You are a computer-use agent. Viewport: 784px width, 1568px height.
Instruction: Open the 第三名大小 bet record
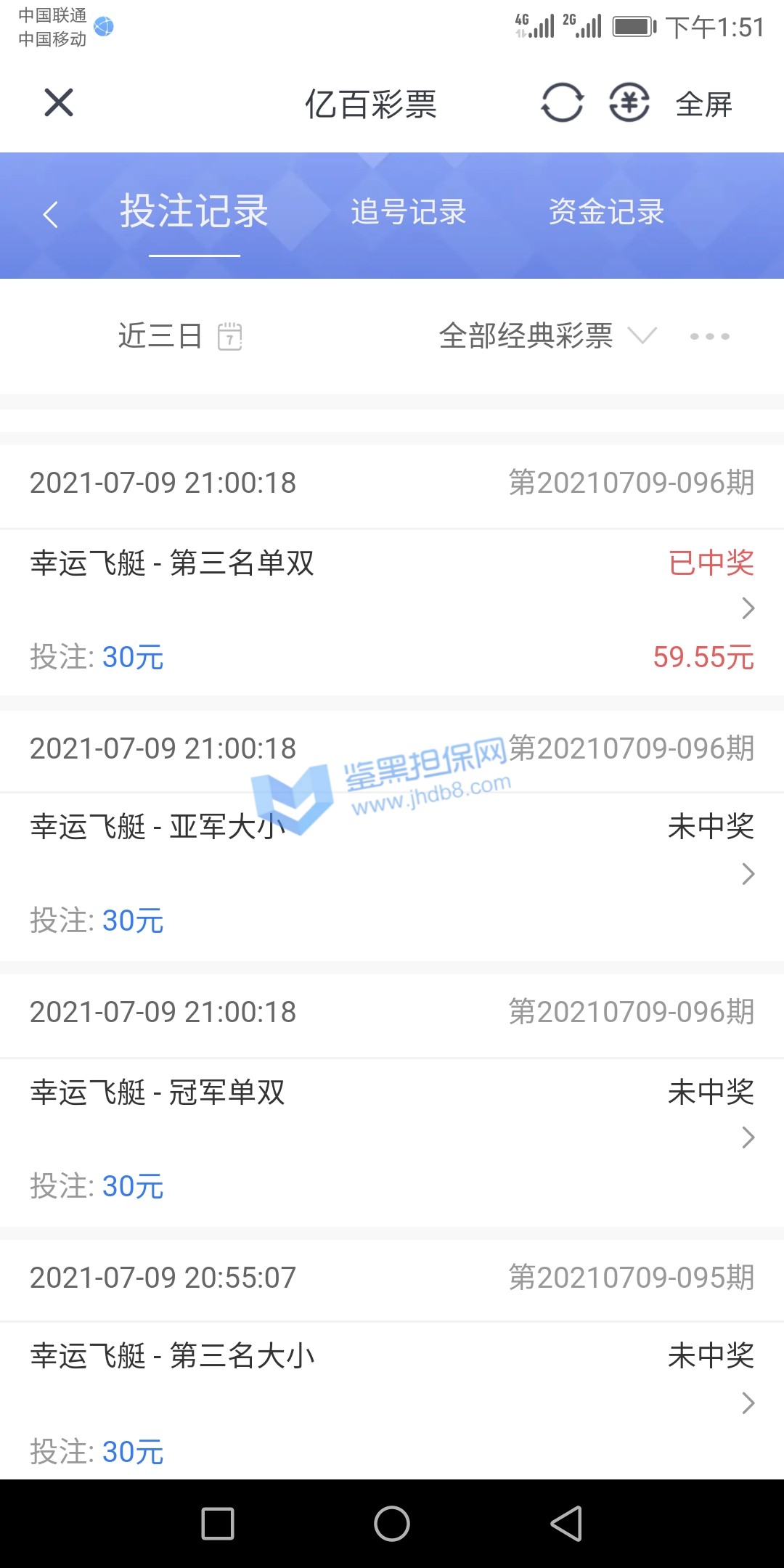pyautogui.click(x=392, y=1402)
